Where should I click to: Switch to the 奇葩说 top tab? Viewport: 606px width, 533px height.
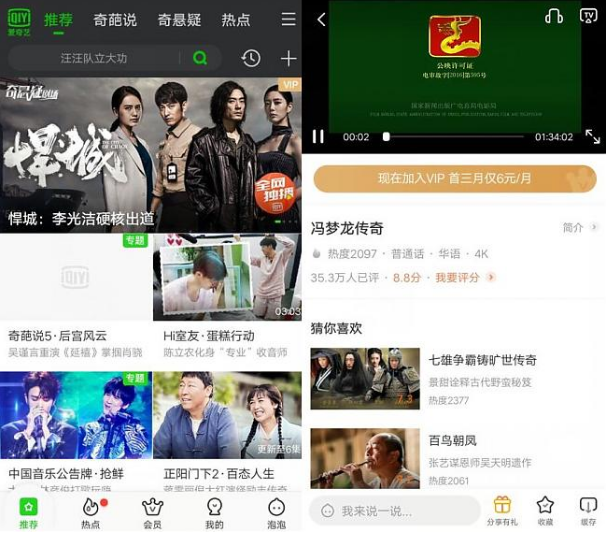115,19
